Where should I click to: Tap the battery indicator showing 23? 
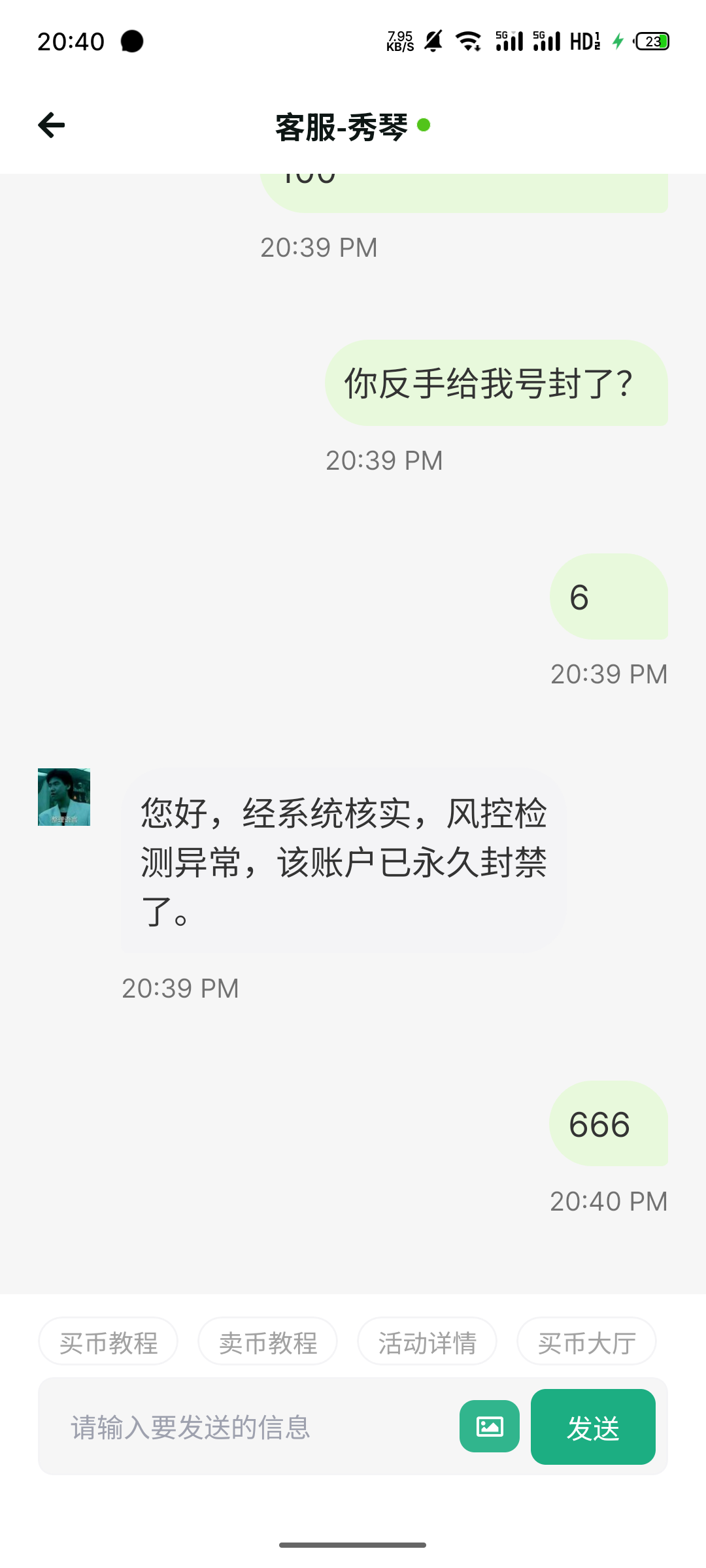652,41
